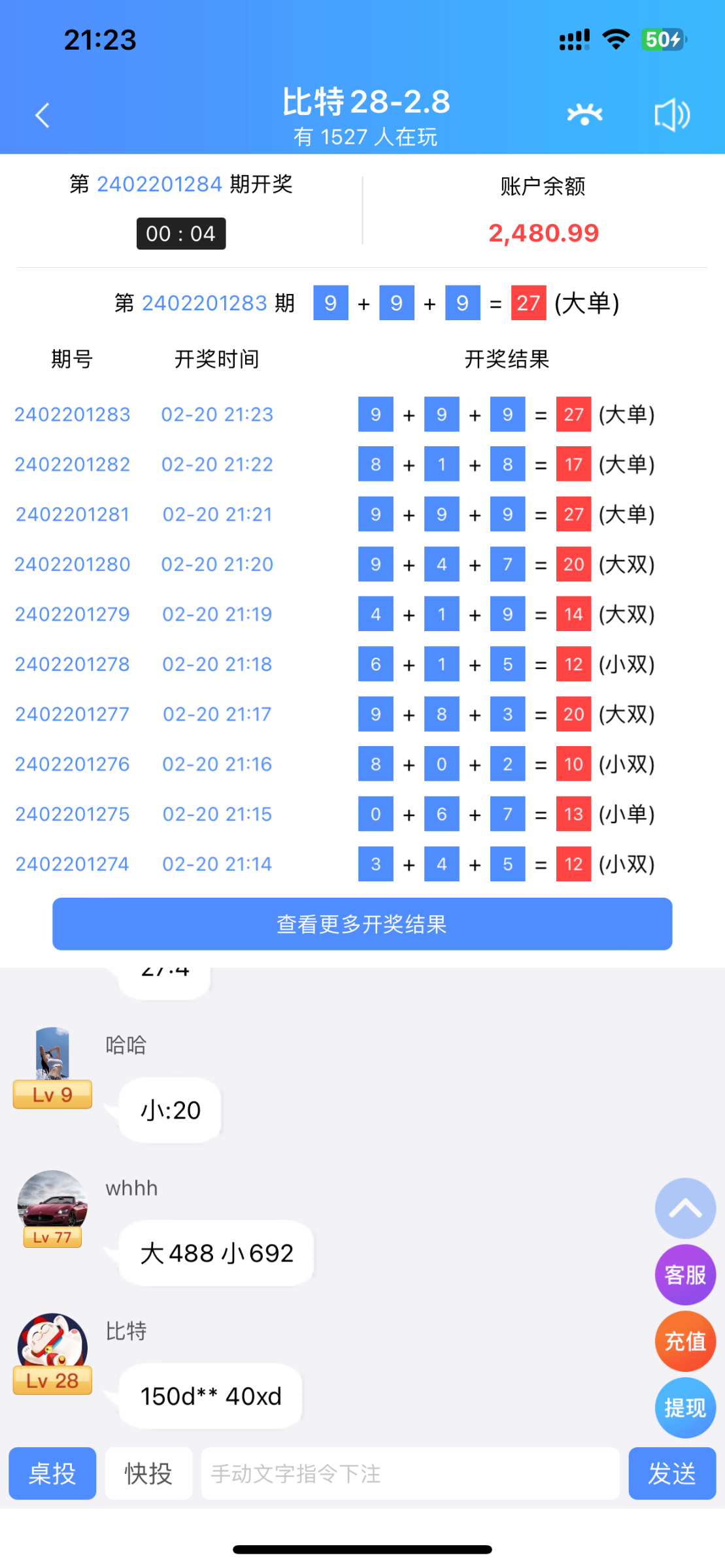
Task: Tap the Lv 77 level badge of whhh
Action: pos(52,1236)
